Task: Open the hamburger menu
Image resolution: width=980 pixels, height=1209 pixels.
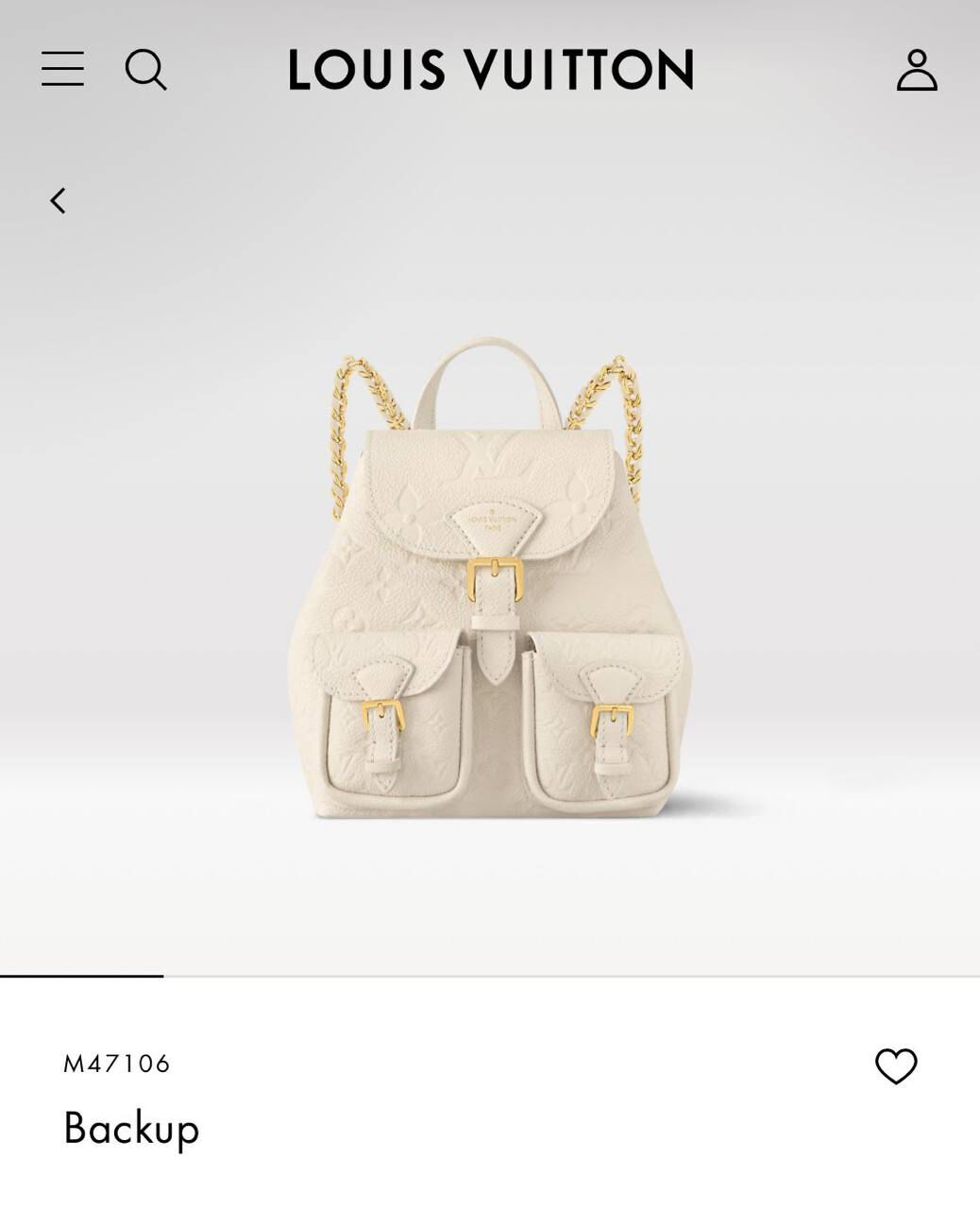Action: pyautogui.click(x=62, y=69)
